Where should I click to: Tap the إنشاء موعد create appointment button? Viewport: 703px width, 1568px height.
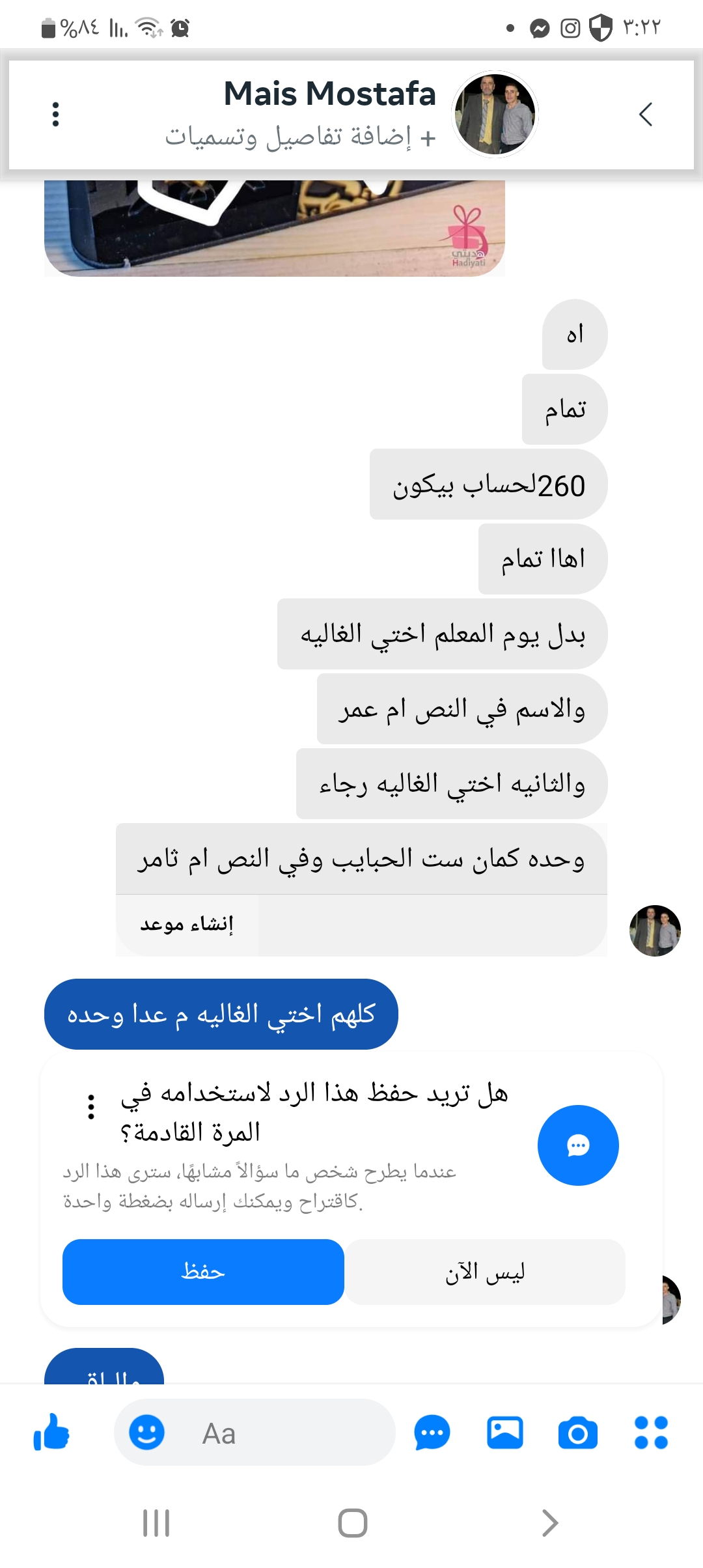click(x=187, y=925)
